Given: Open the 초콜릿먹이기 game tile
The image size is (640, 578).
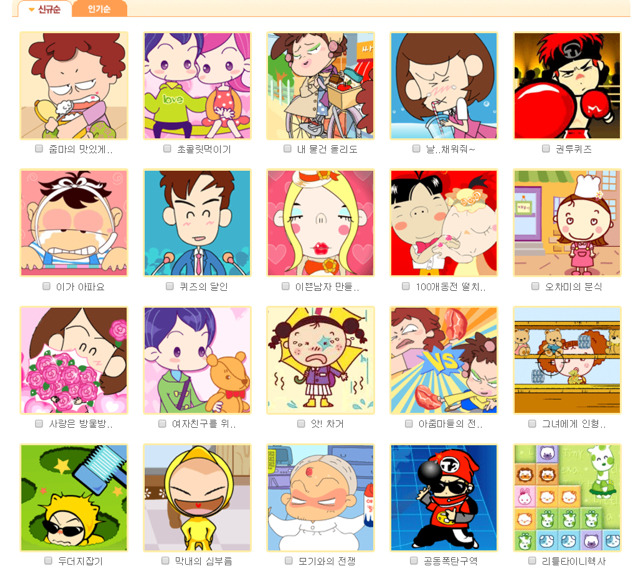Looking at the screenshot, I should pos(196,86).
